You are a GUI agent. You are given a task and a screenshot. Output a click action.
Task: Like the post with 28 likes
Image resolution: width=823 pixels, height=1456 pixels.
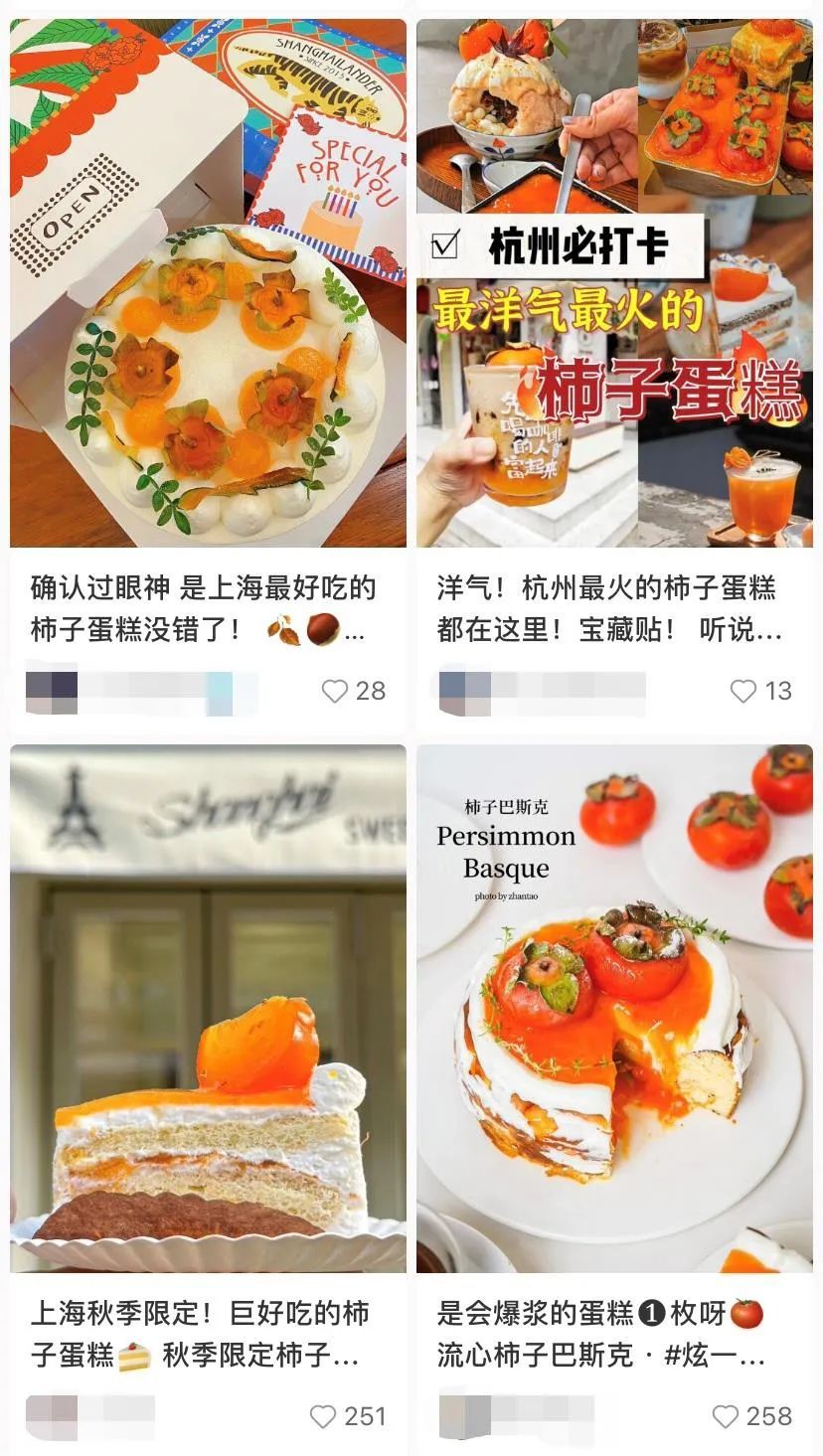point(335,692)
